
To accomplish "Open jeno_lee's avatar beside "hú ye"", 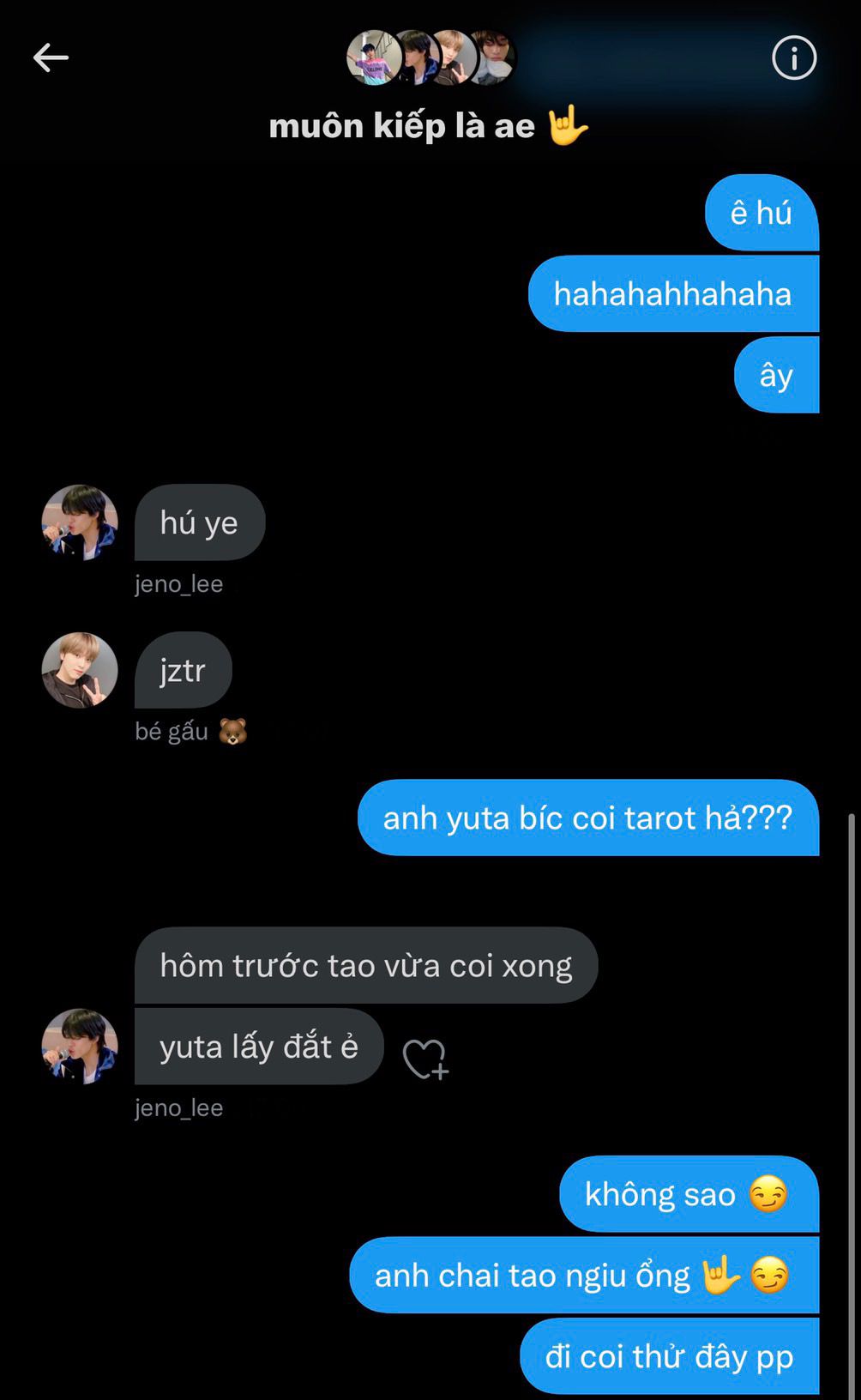I will click(80, 522).
